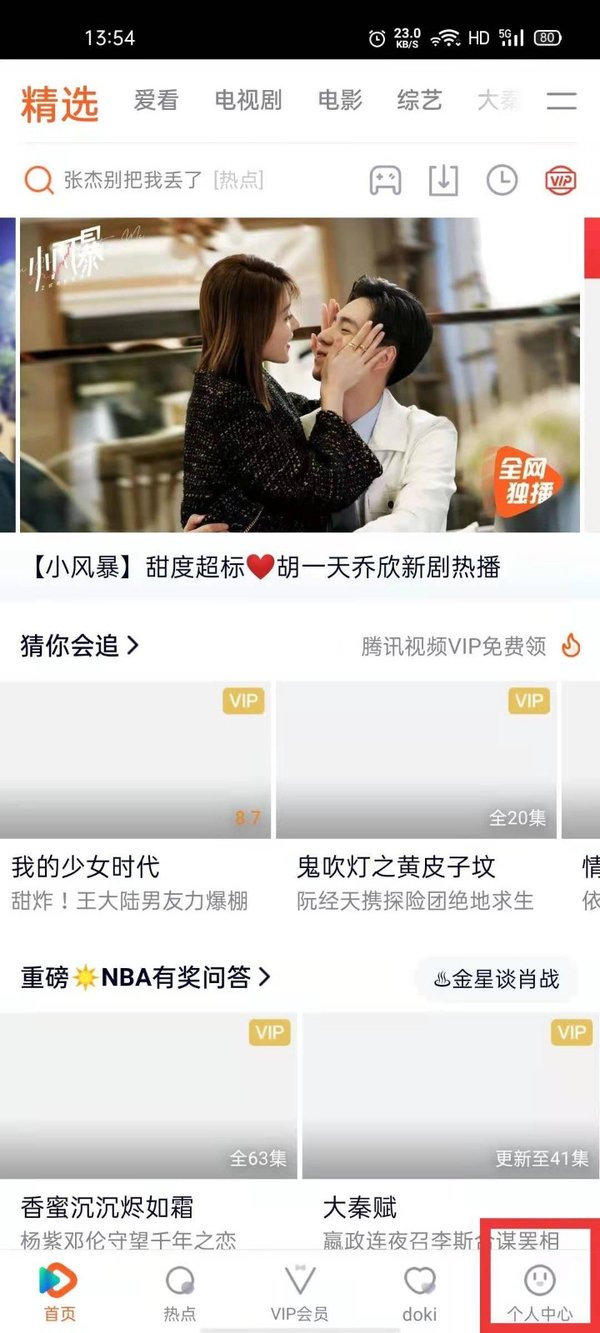The image size is (600, 1333).
Task: Switch to the 综艺 tab
Action: [x=419, y=100]
